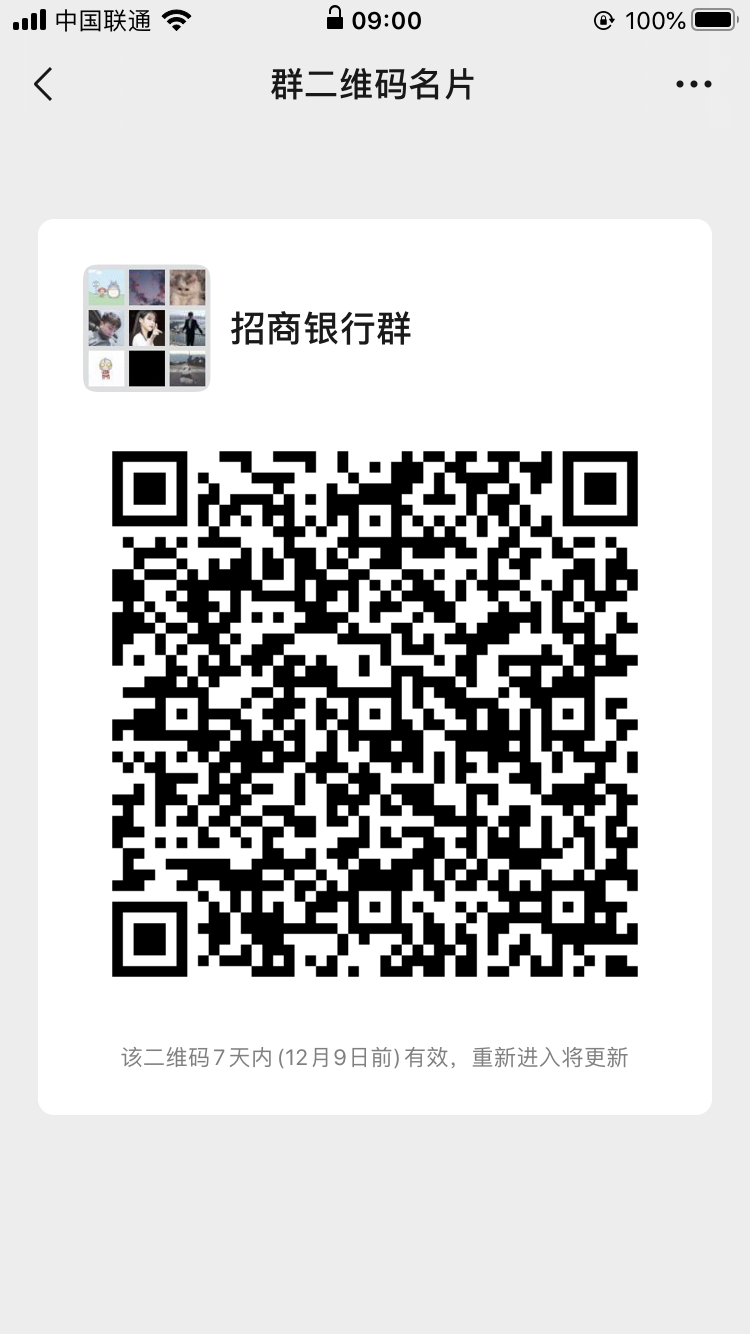Tap the battery icon
Image resolution: width=750 pixels, height=1334 pixels.
tap(712, 19)
